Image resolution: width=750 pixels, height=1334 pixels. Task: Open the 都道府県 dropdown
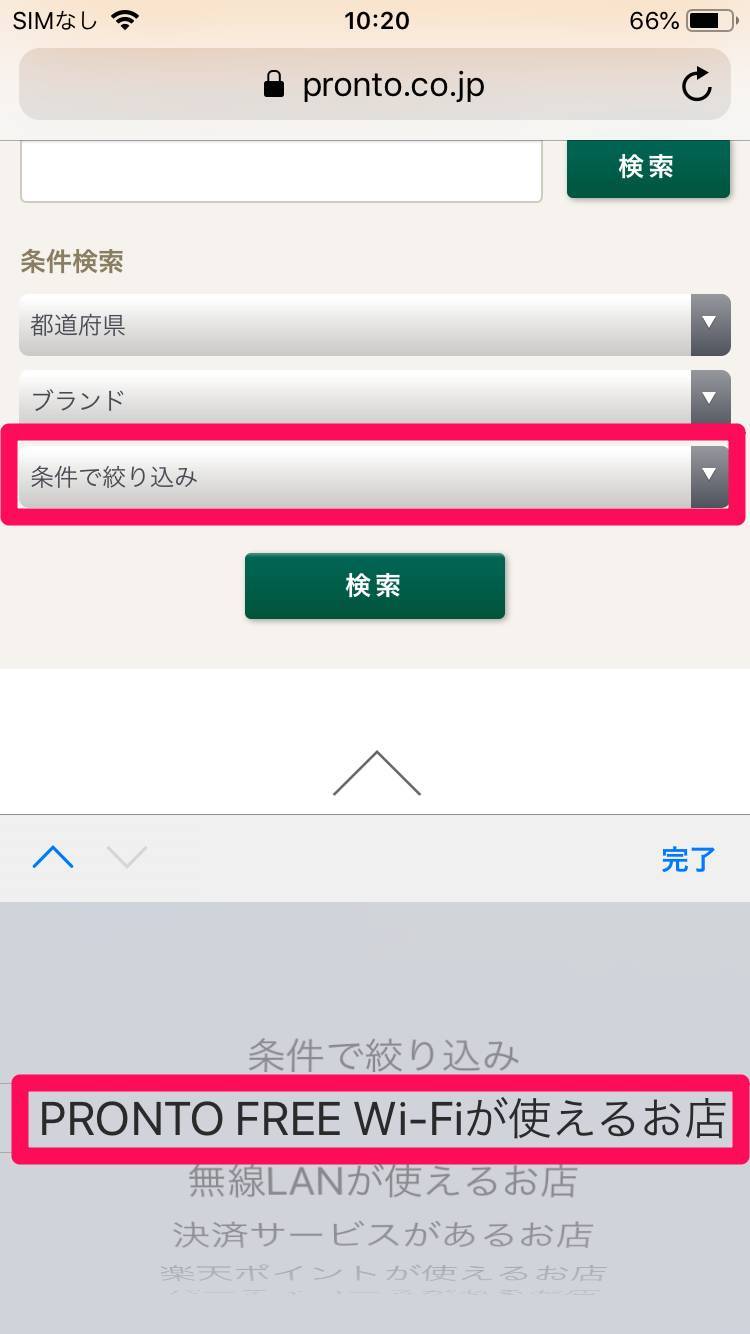point(374,325)
